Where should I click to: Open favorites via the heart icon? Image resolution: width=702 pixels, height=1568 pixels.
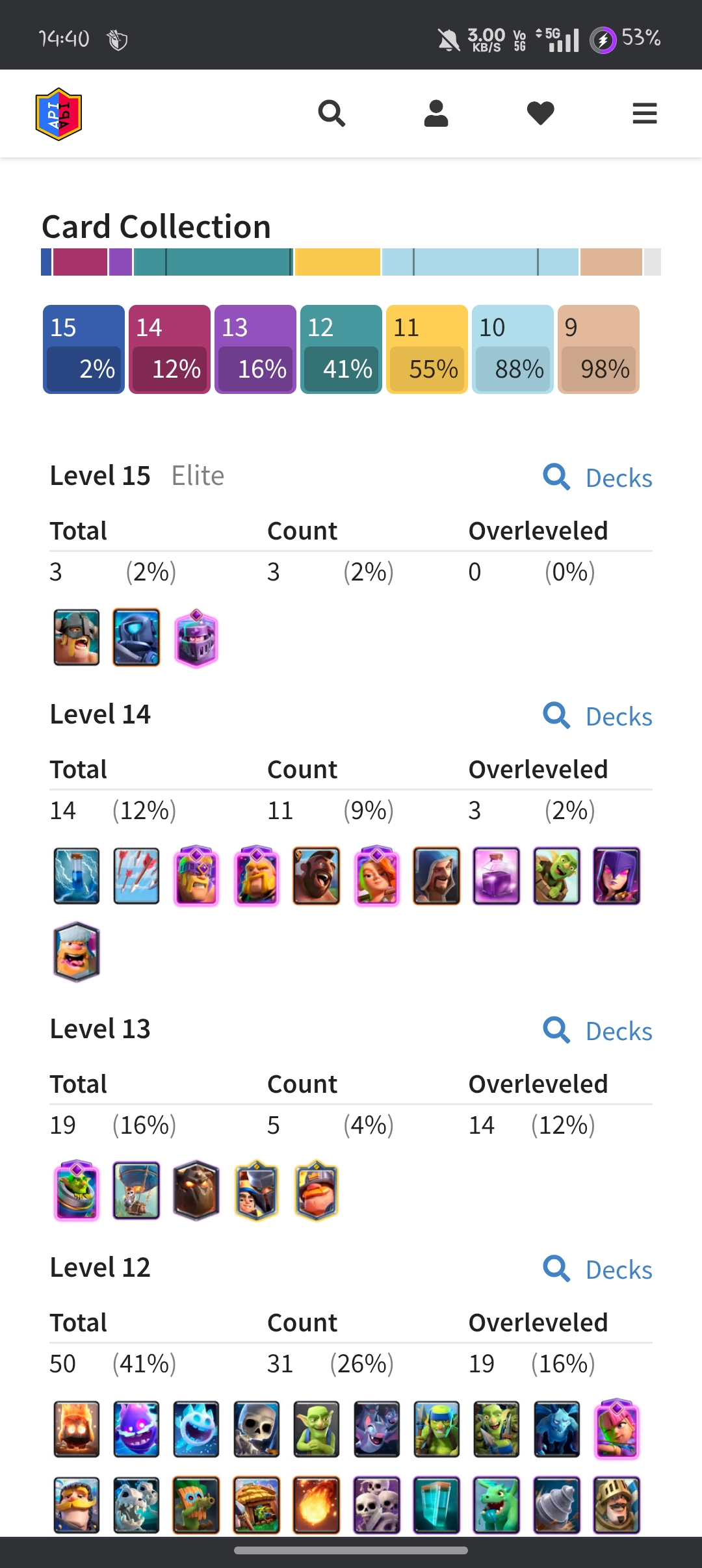click(x=540, y=114)
